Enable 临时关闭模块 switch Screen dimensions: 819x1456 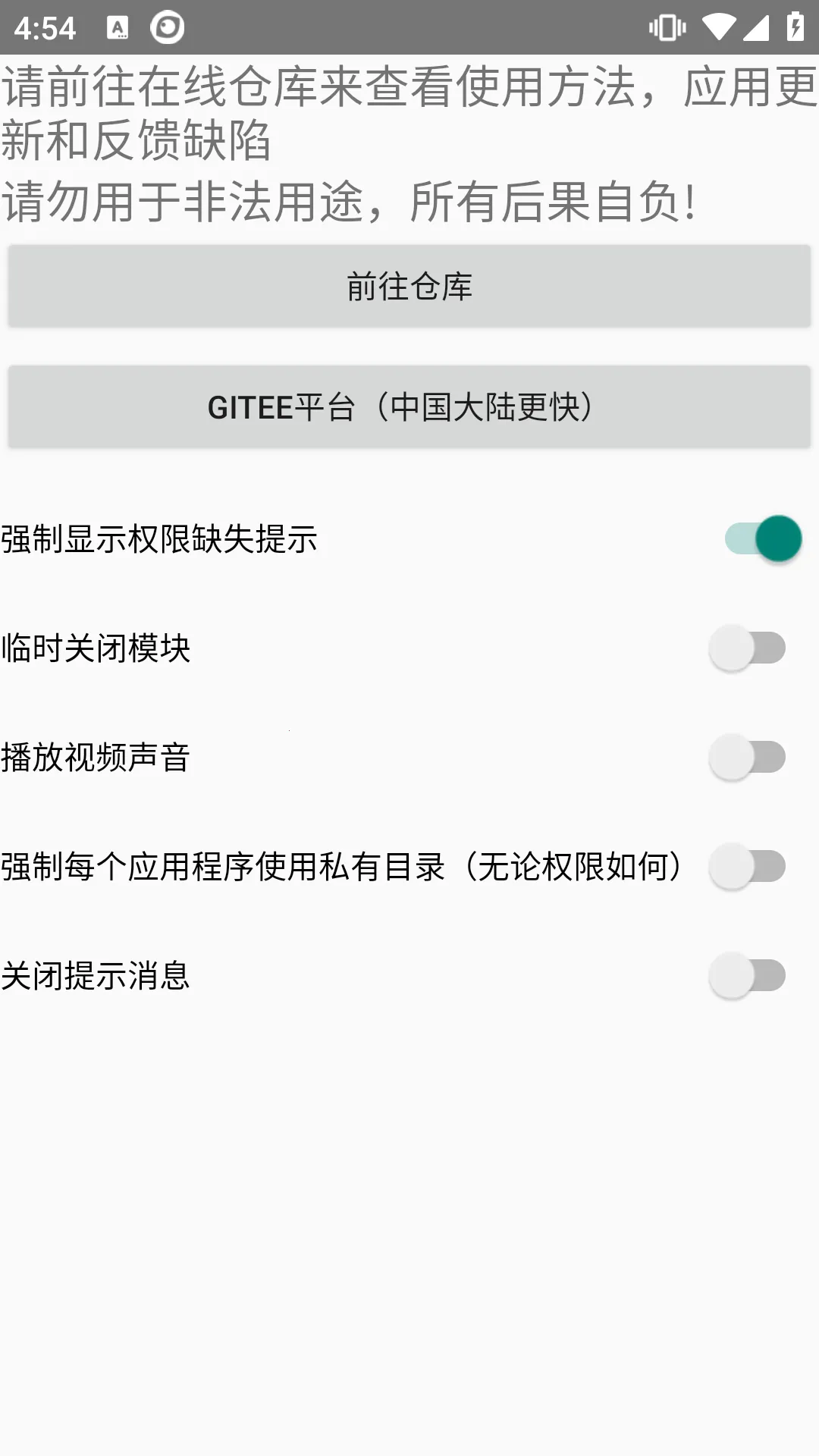click(x=748, y=648)
